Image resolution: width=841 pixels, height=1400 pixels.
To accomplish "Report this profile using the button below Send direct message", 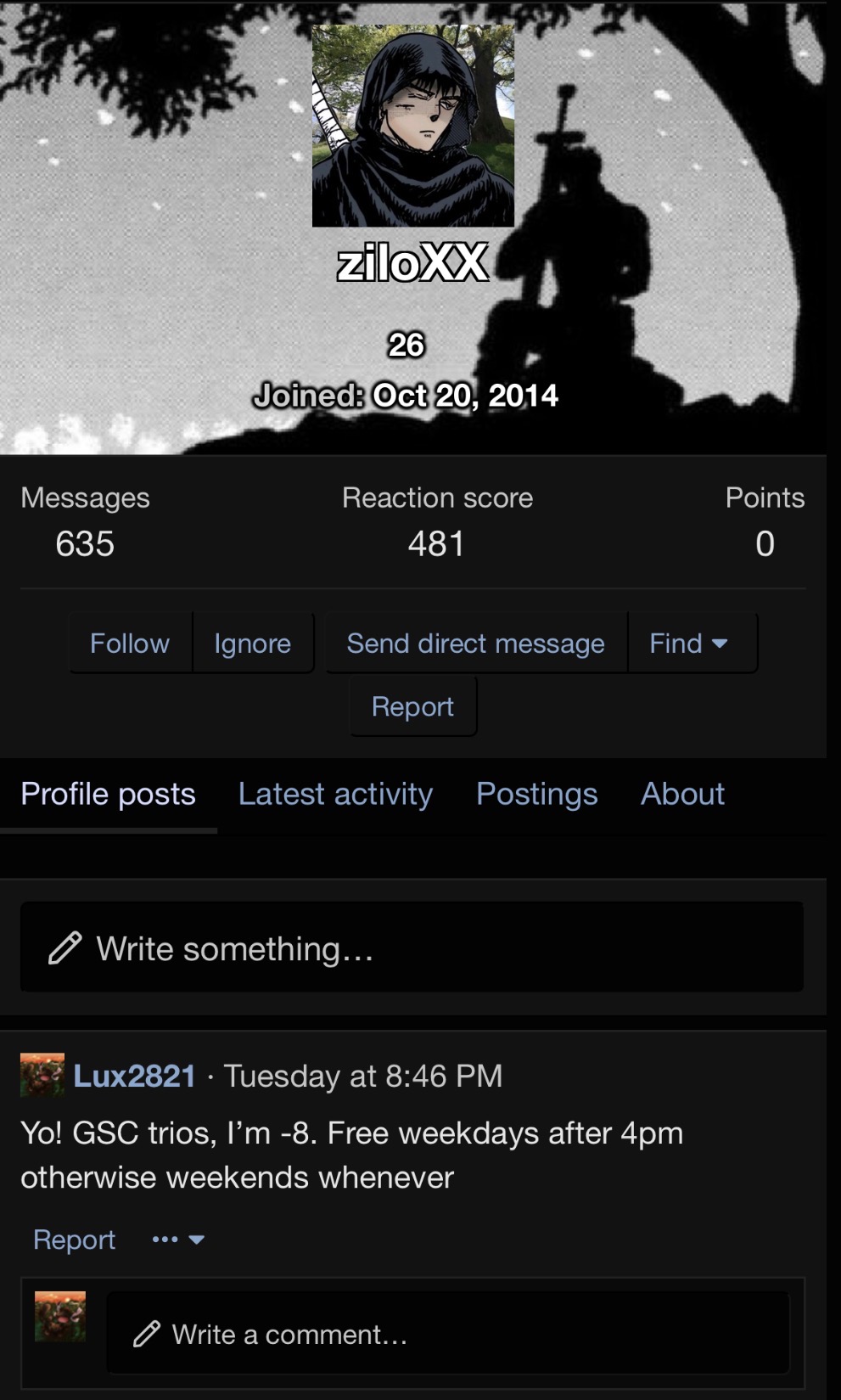I will (x=412, y=706).
